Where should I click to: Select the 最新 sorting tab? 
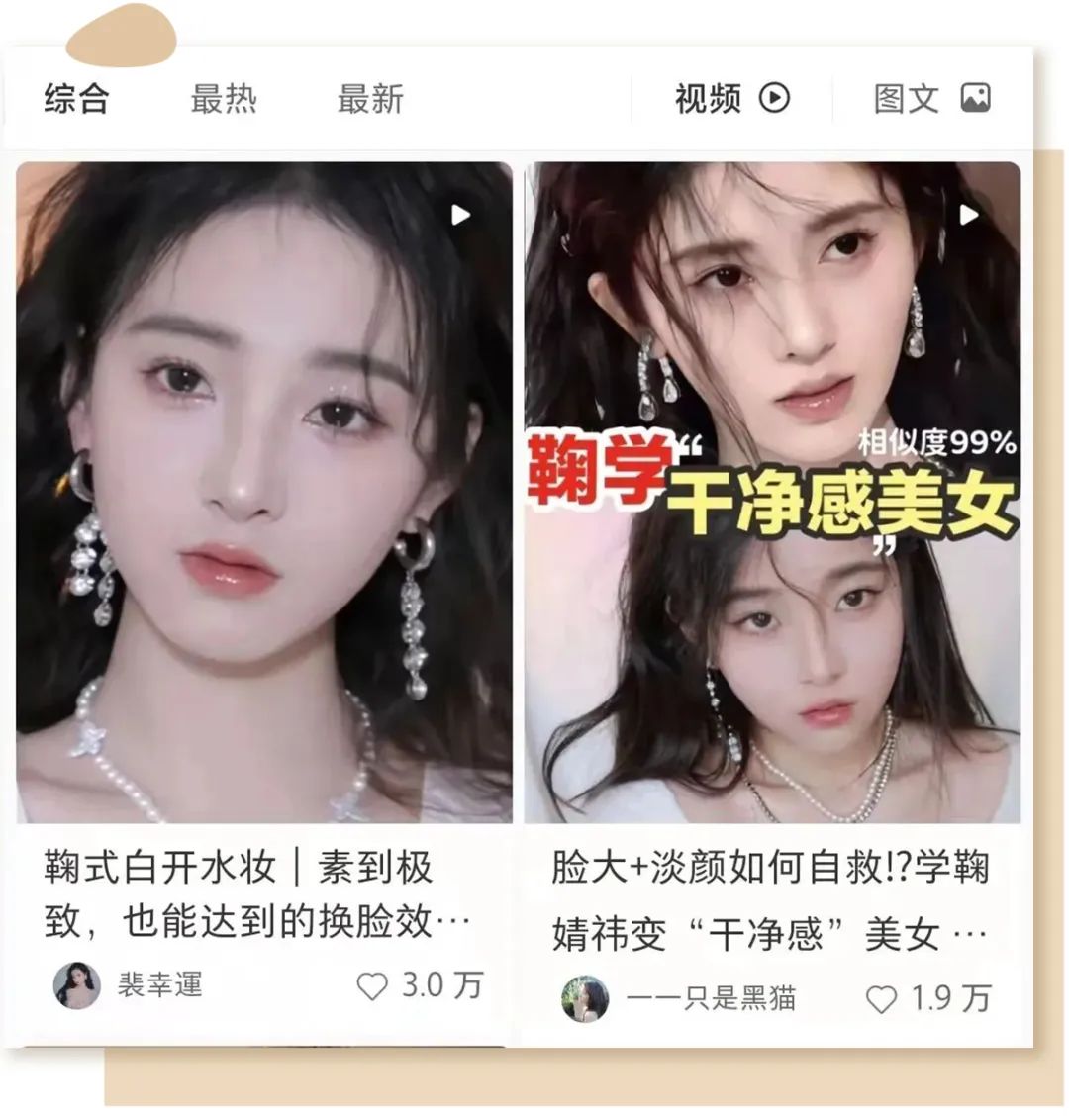click(370, 99)
